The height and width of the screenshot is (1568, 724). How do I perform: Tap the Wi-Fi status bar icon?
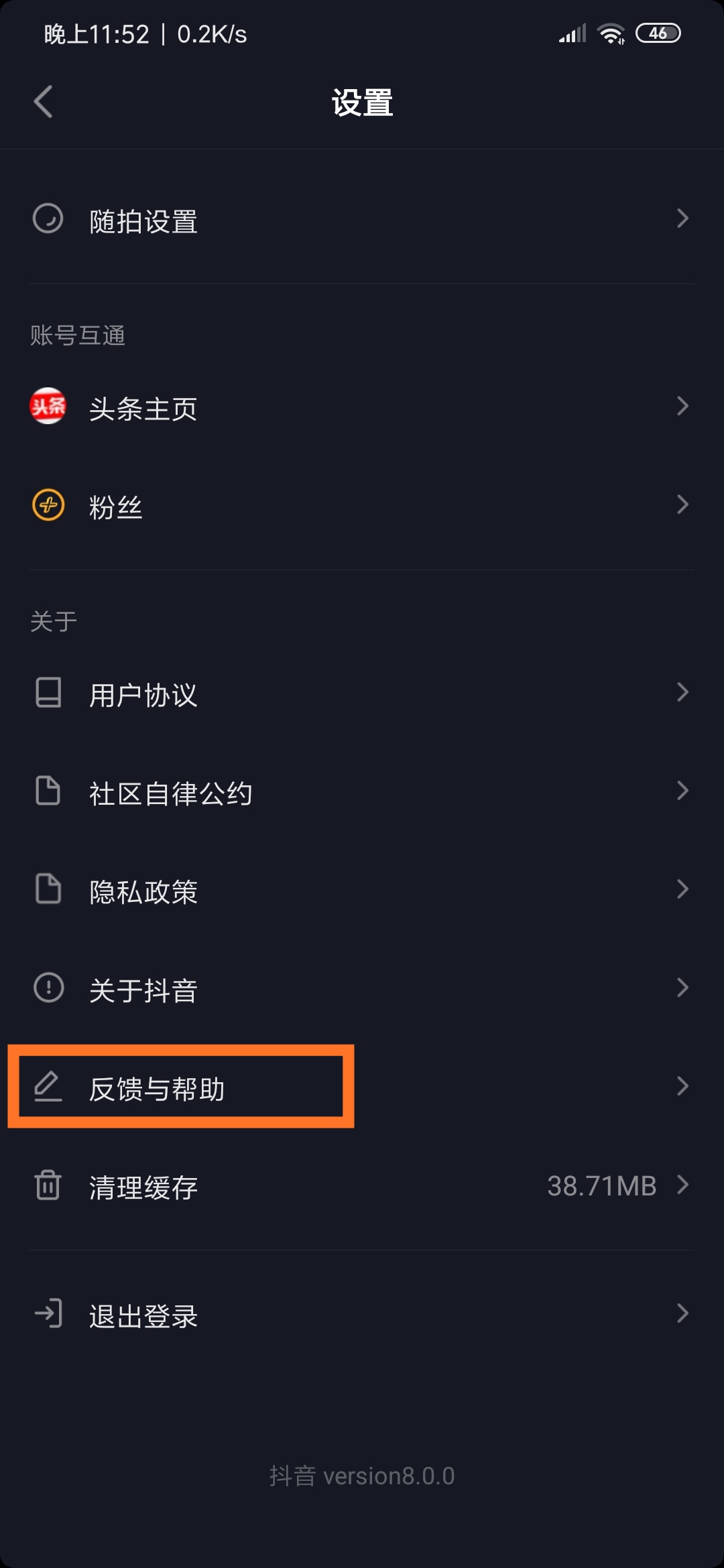click(x=611, y=32)
